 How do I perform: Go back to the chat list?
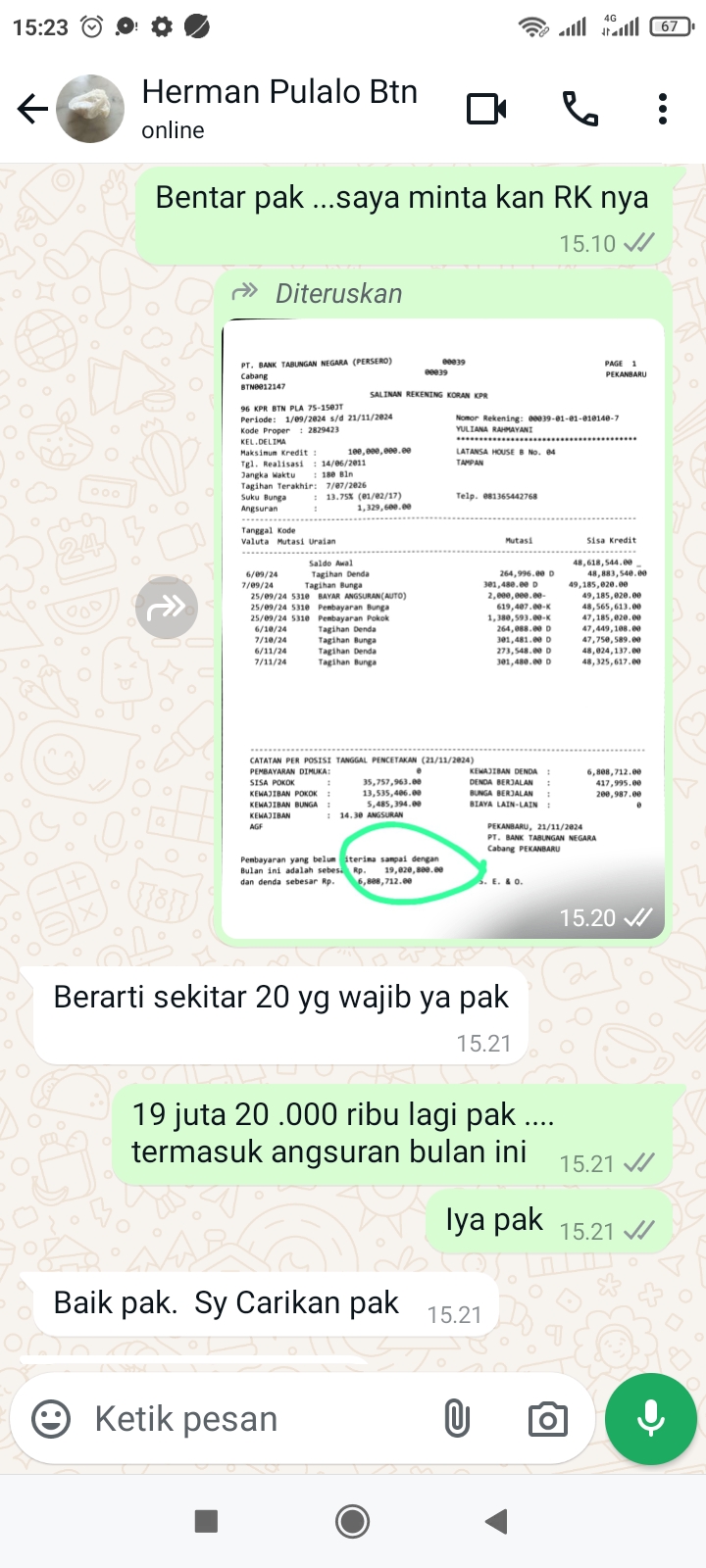[x=32, y=109]
